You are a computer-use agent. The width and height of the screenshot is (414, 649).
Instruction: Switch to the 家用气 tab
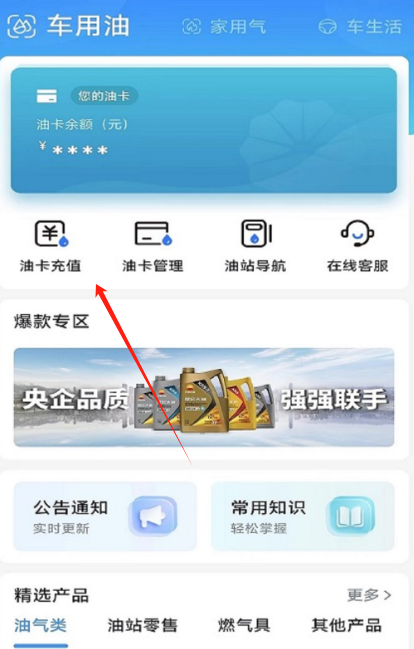point(224,27)
